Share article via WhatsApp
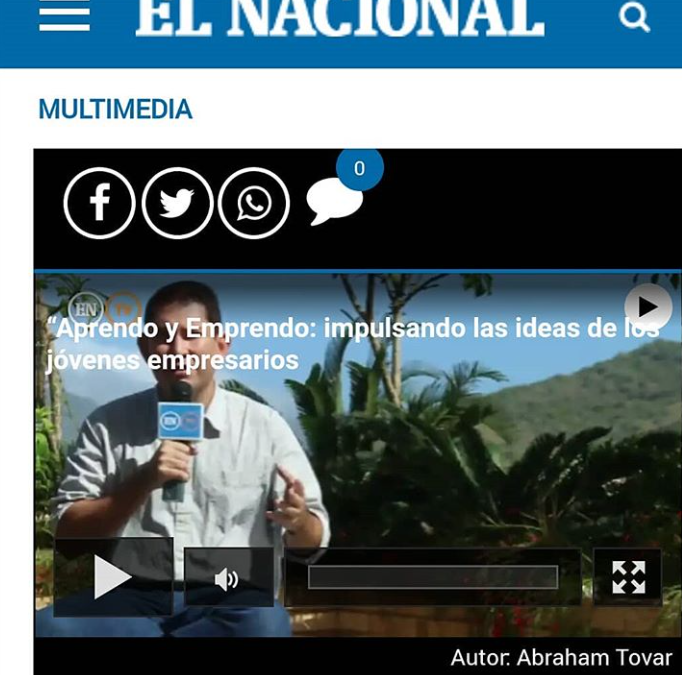This screenshot has width=682, height=675. point(254,203)
